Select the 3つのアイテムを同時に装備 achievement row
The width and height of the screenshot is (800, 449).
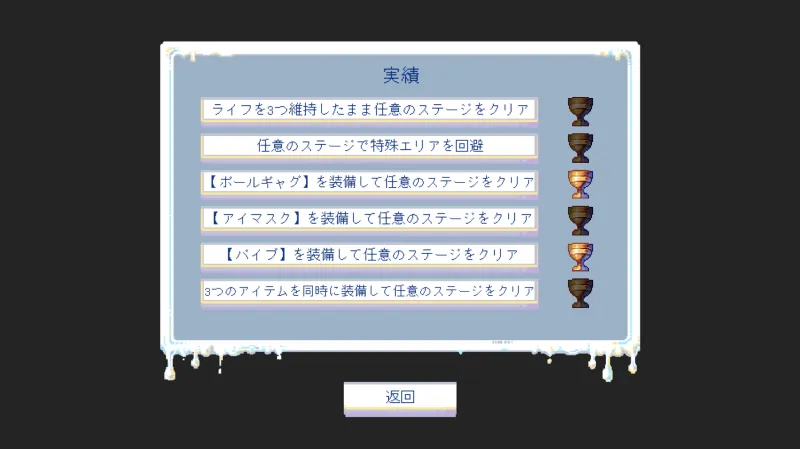[x=369, y=291]
